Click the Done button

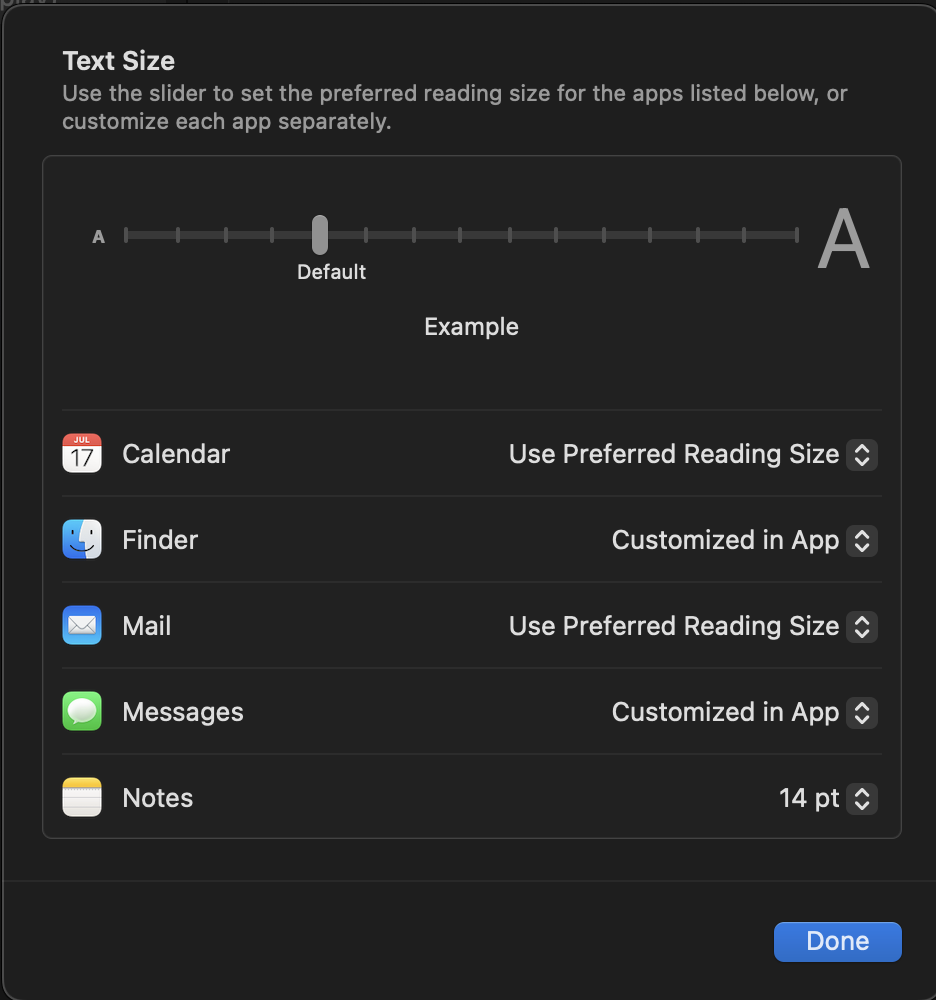(837, 941)
